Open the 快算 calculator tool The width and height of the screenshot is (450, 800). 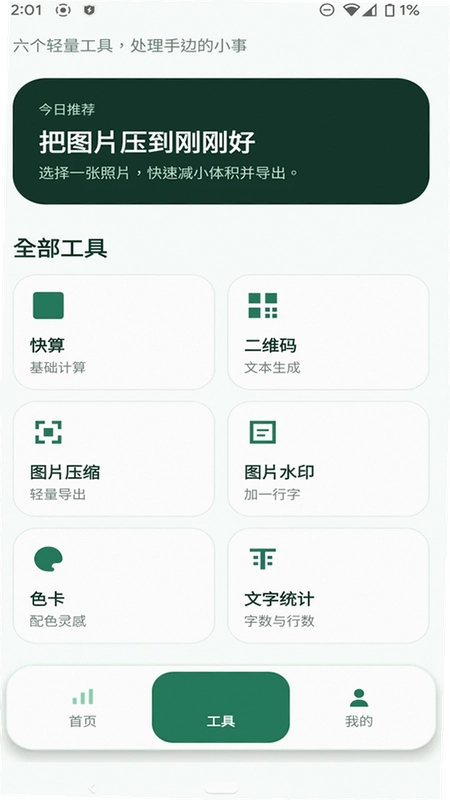click(x=114, y=332)
